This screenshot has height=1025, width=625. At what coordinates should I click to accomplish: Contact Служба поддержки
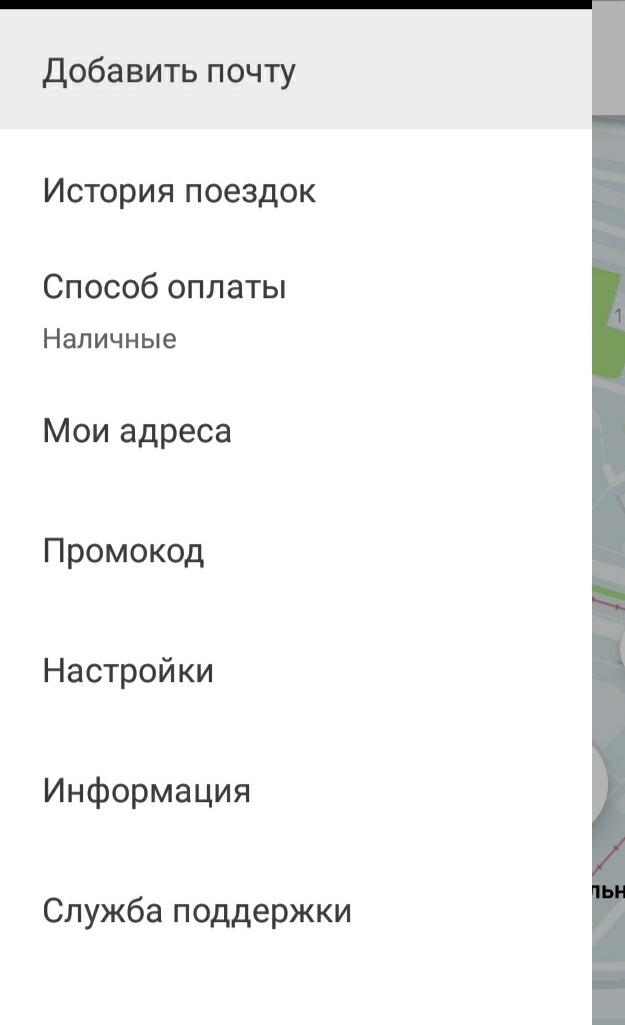coord(296,911)
